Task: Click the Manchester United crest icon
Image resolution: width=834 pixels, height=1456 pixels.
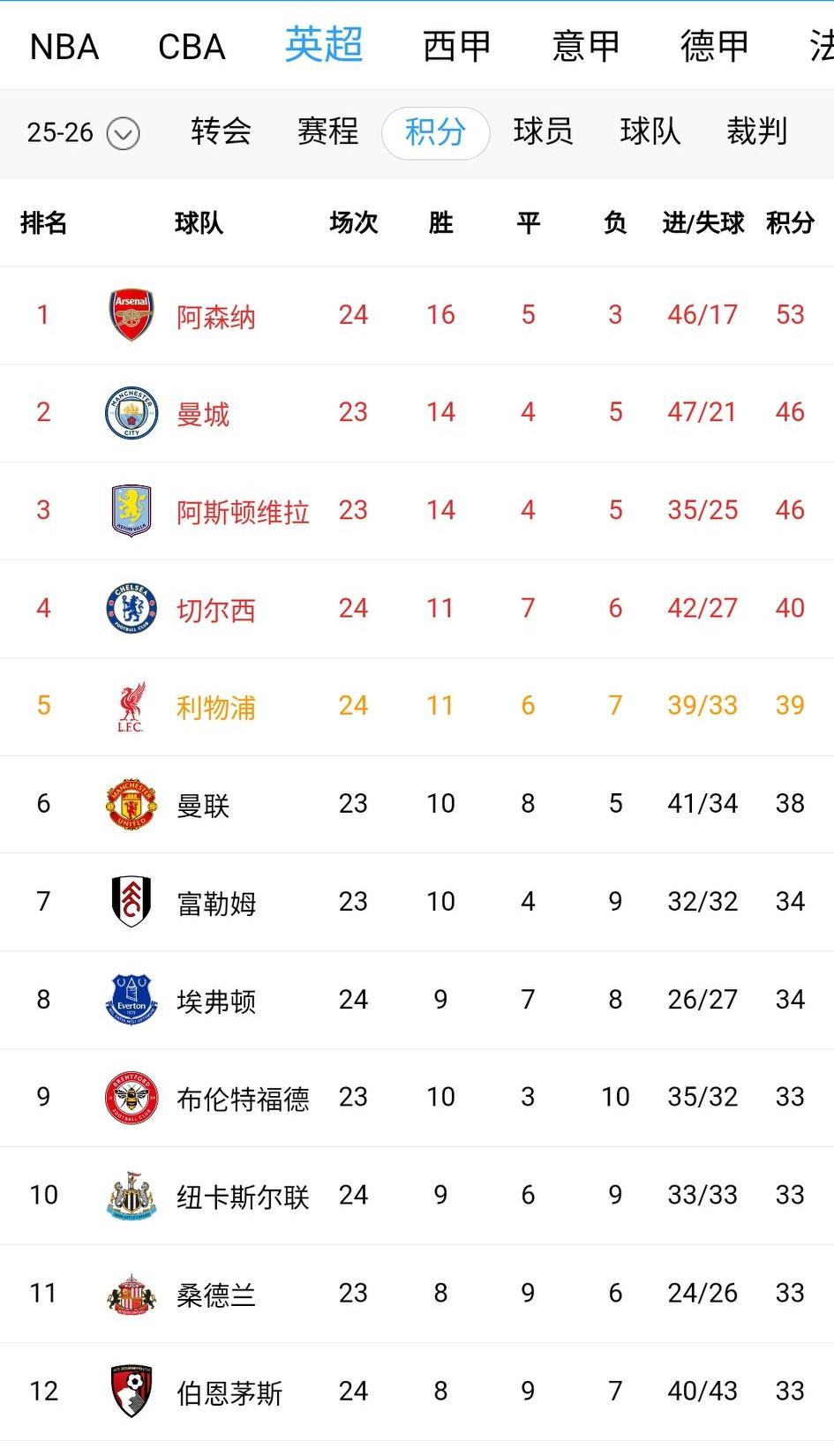Action: [131, 804]
